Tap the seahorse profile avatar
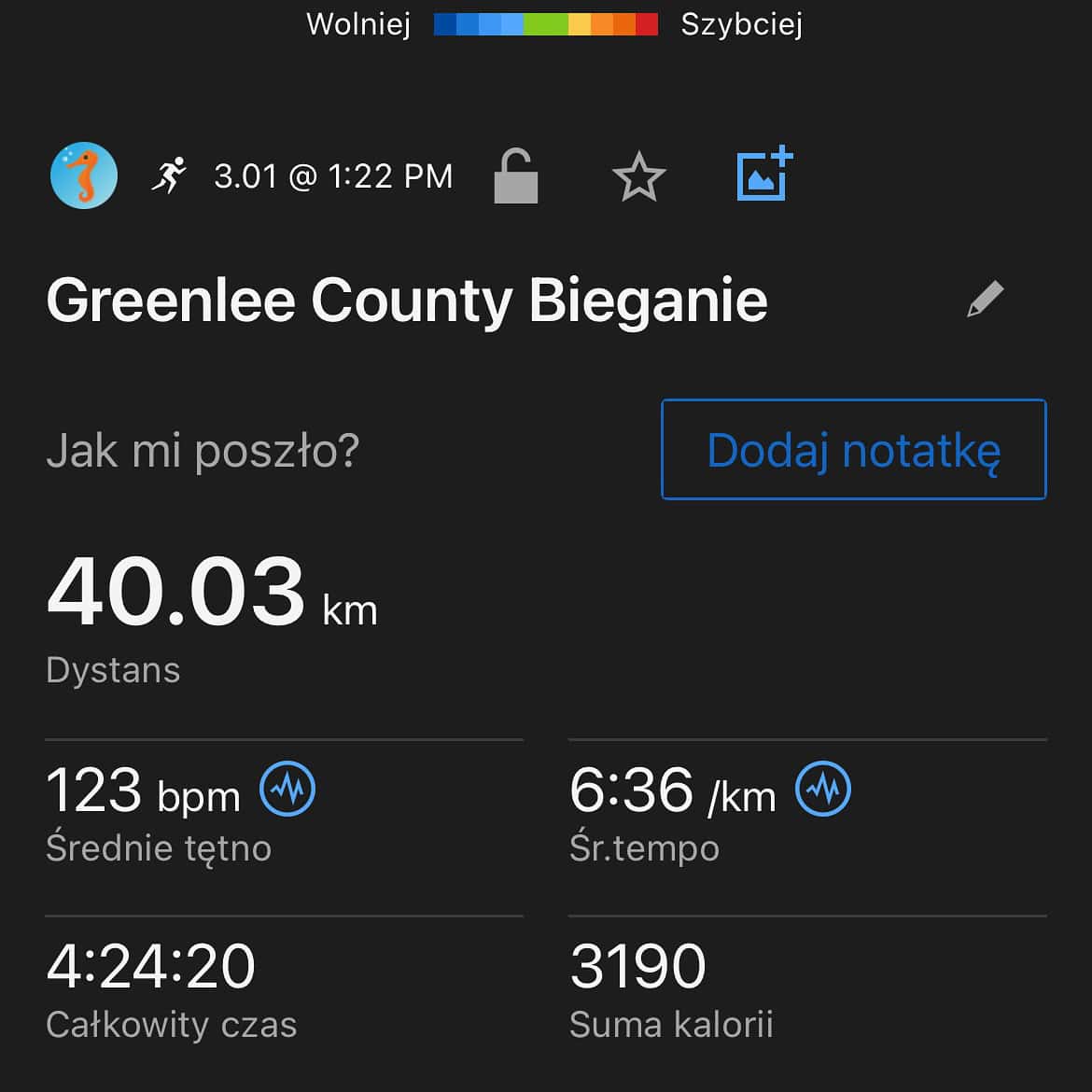 coord(84,175)
